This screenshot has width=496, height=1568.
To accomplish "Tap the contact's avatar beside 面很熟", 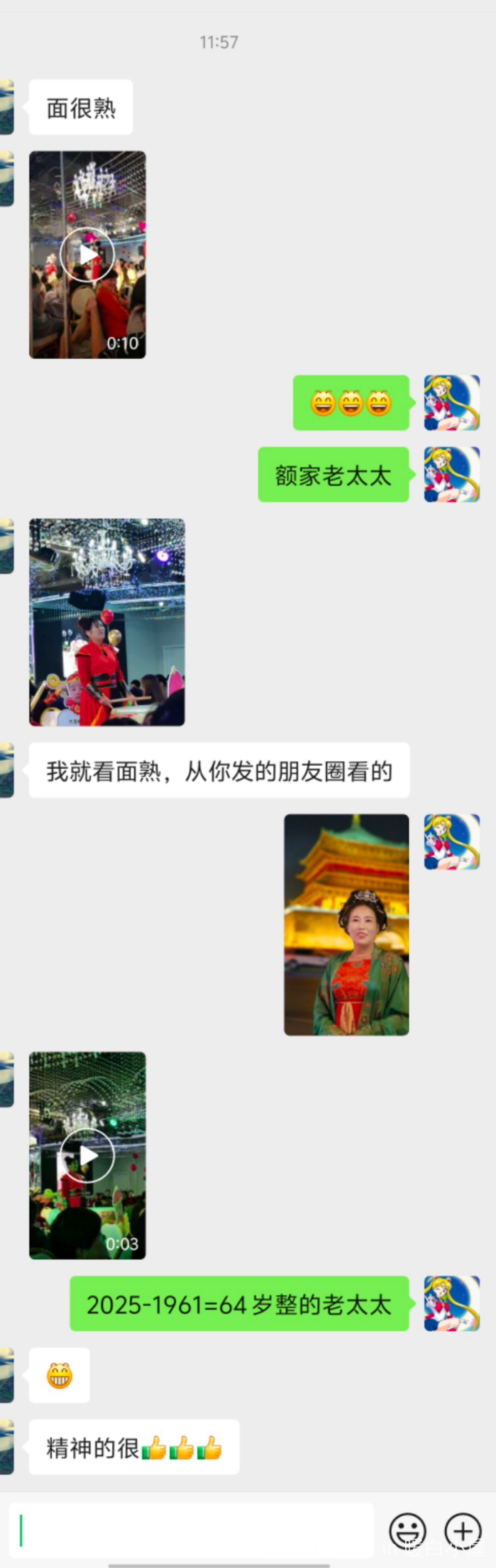I will (6, 107).
